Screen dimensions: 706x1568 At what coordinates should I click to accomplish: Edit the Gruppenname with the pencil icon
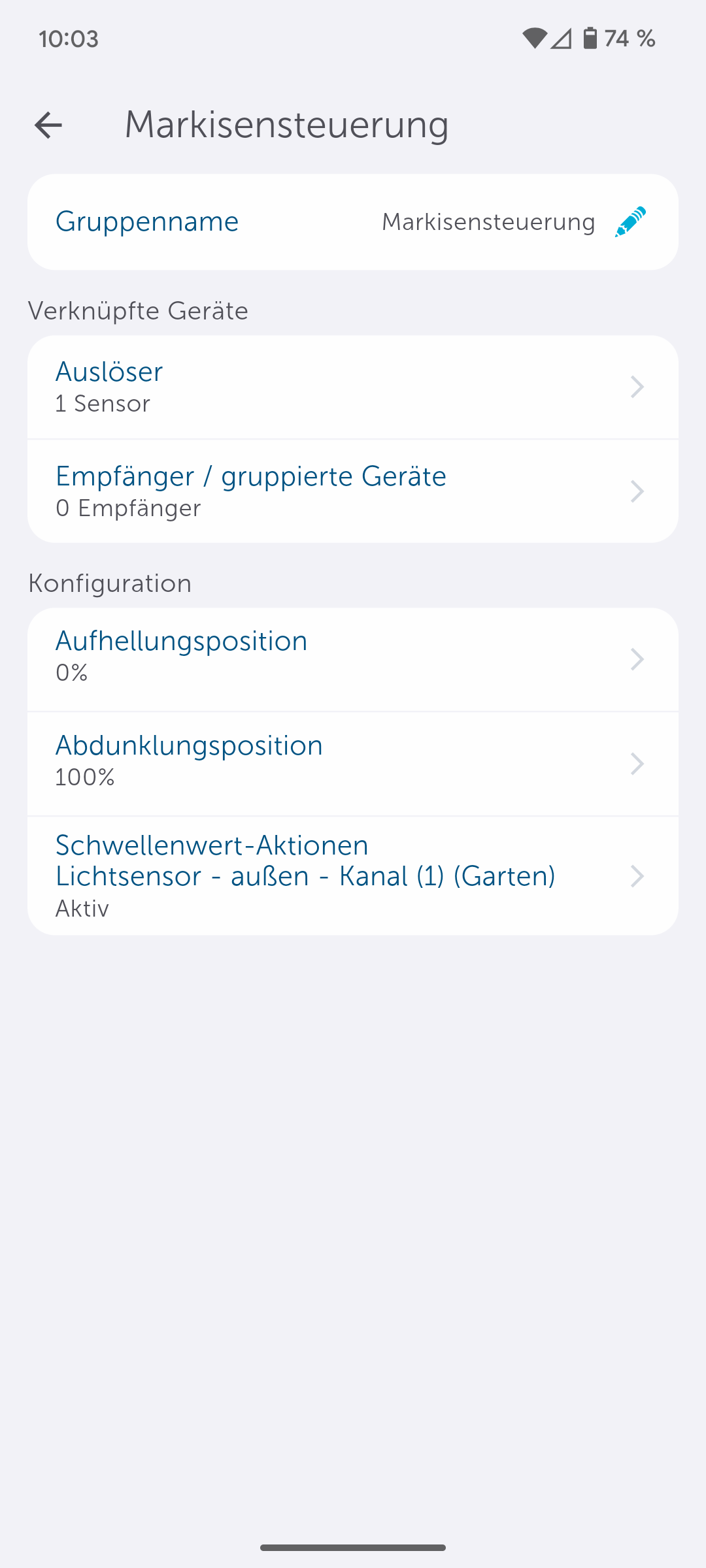[x=630, y=222]
